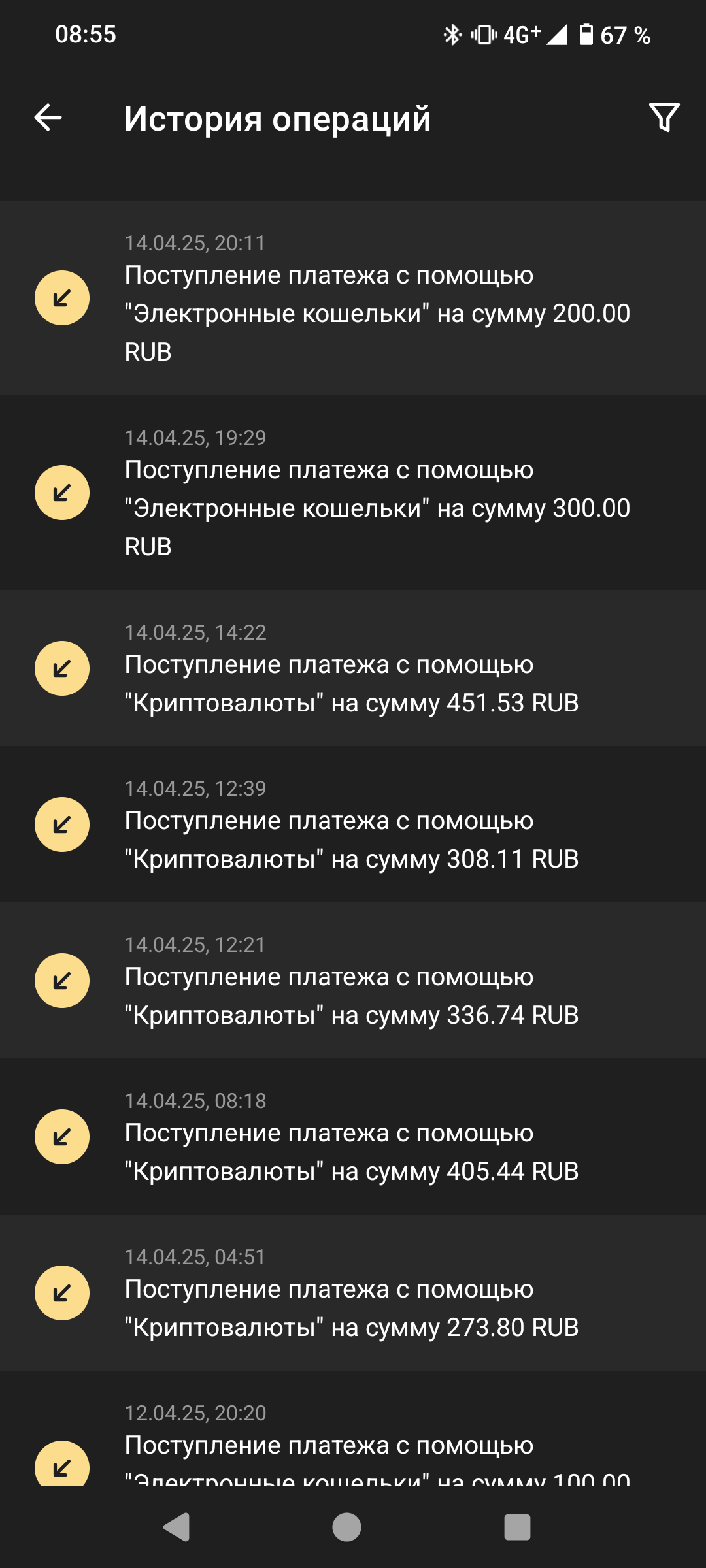Go back from История операций
The width and height of the screenshot is (706, 1568).
(48, 118)
